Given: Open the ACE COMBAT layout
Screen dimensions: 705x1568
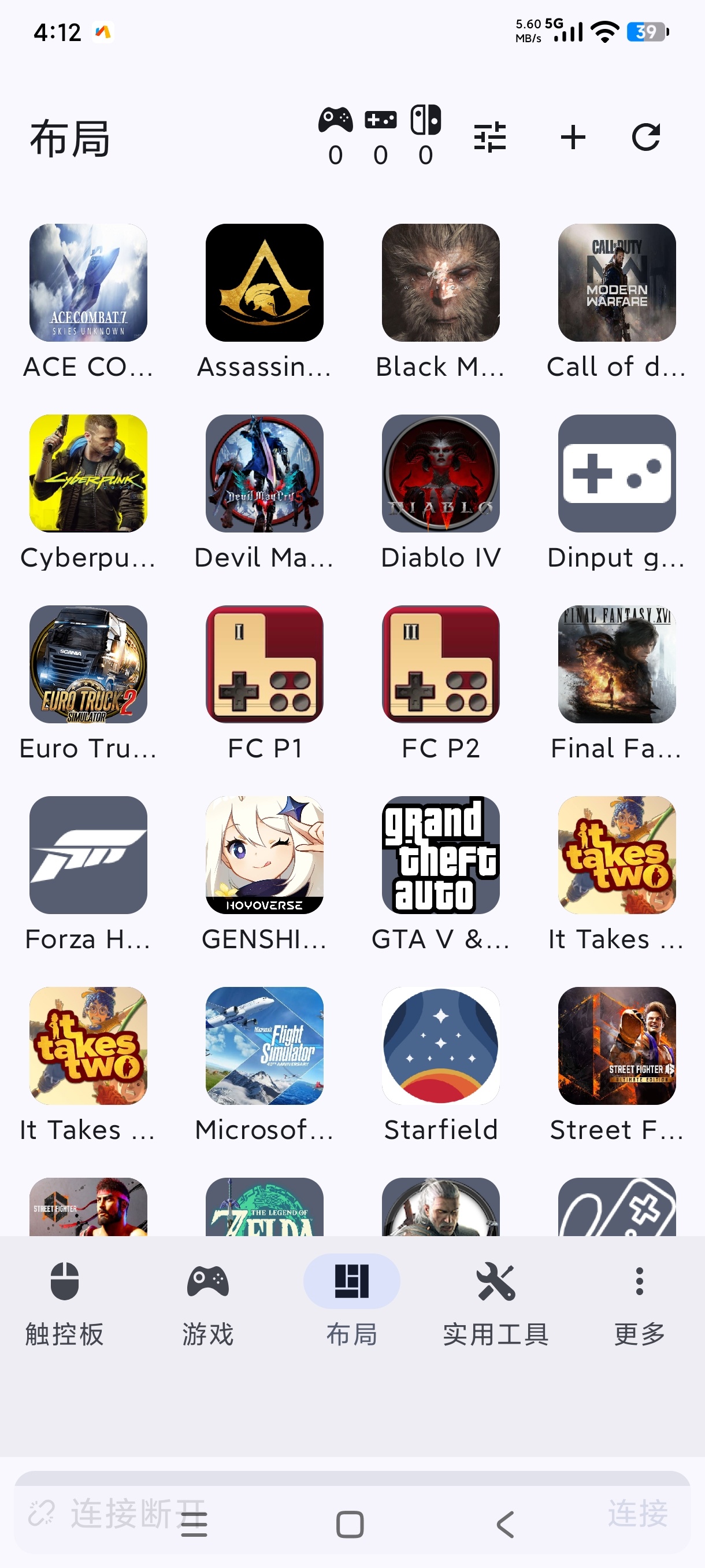Looking at the screenshot, I should (88, 283).
